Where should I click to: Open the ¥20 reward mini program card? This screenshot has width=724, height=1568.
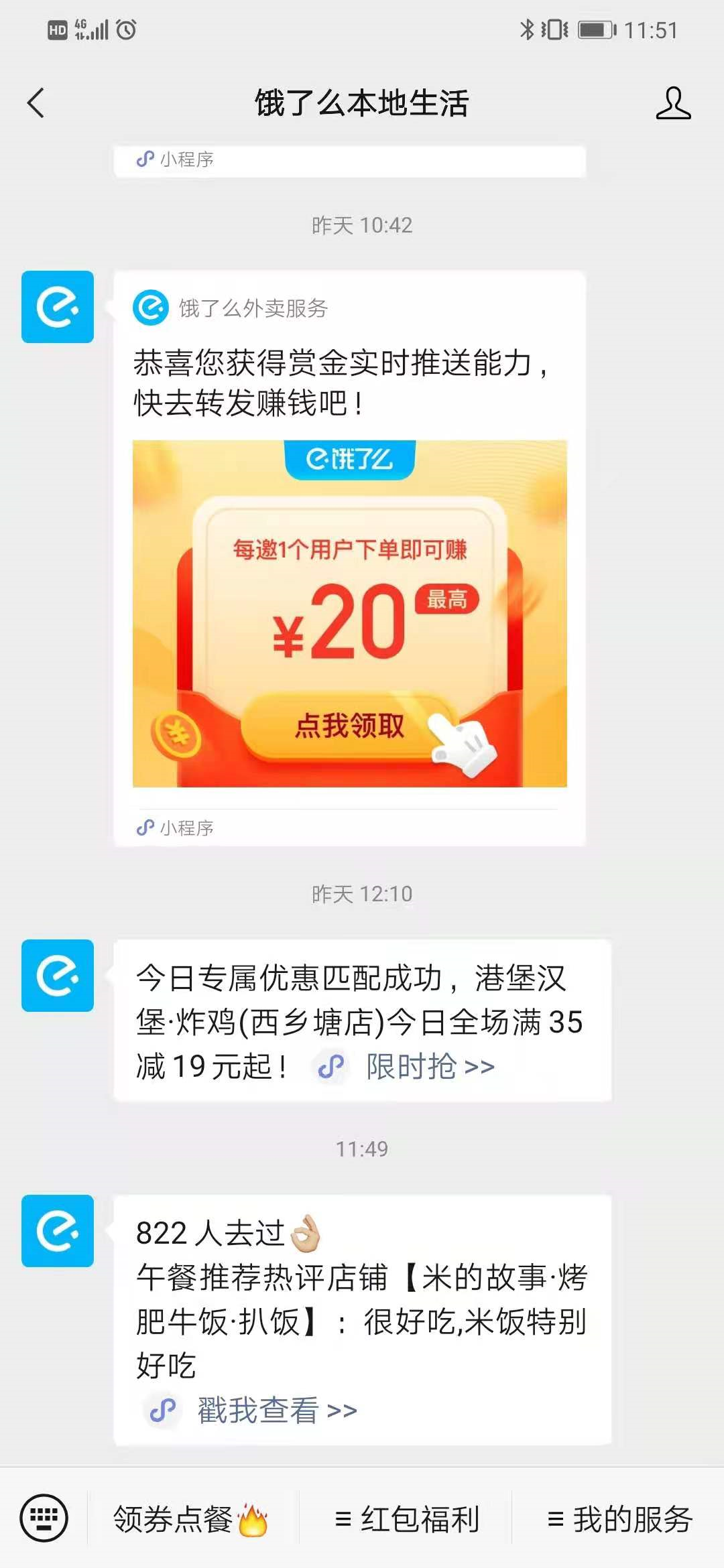click(349, 612)
